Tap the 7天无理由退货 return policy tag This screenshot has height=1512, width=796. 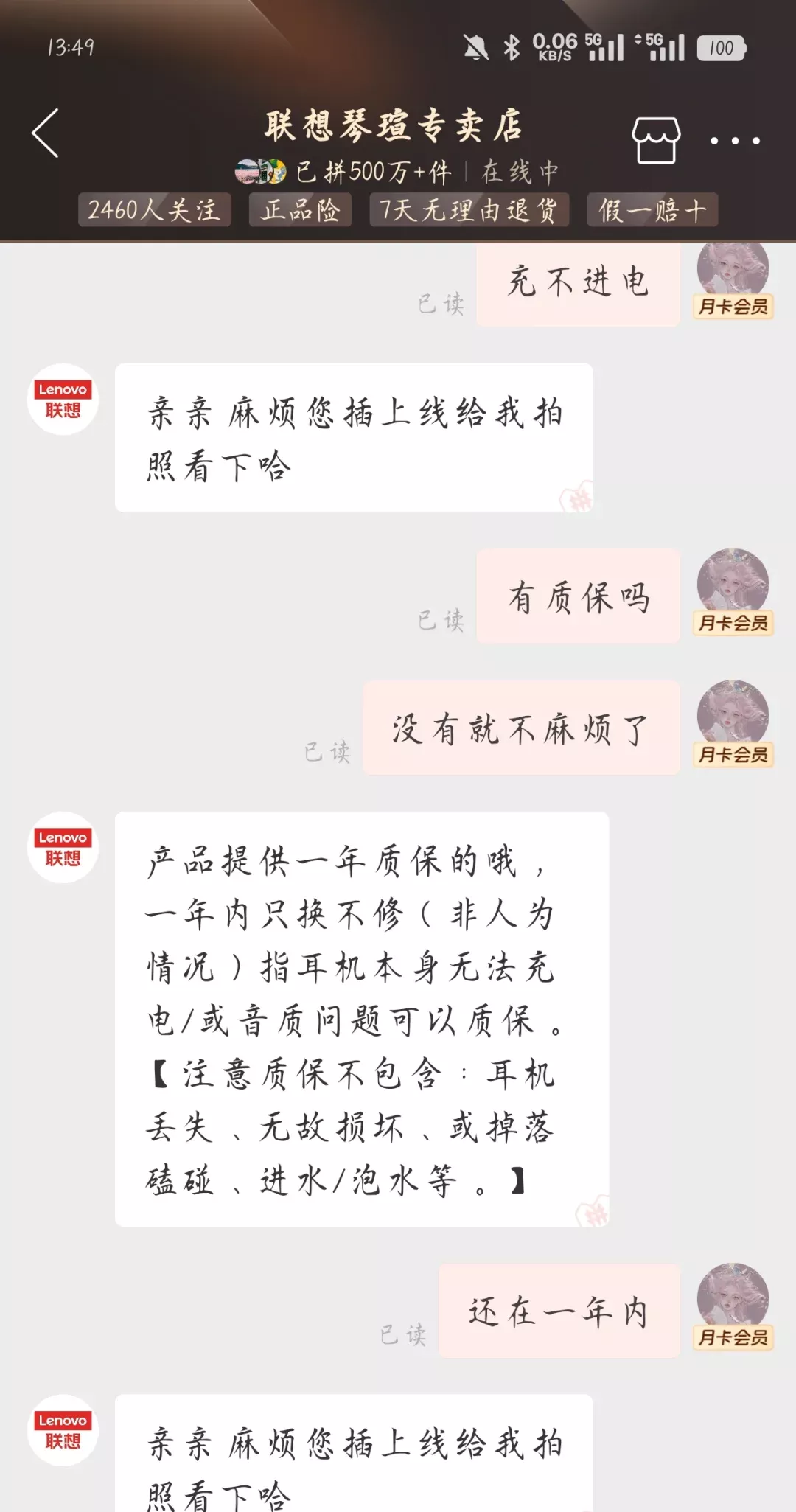[469, 209]
